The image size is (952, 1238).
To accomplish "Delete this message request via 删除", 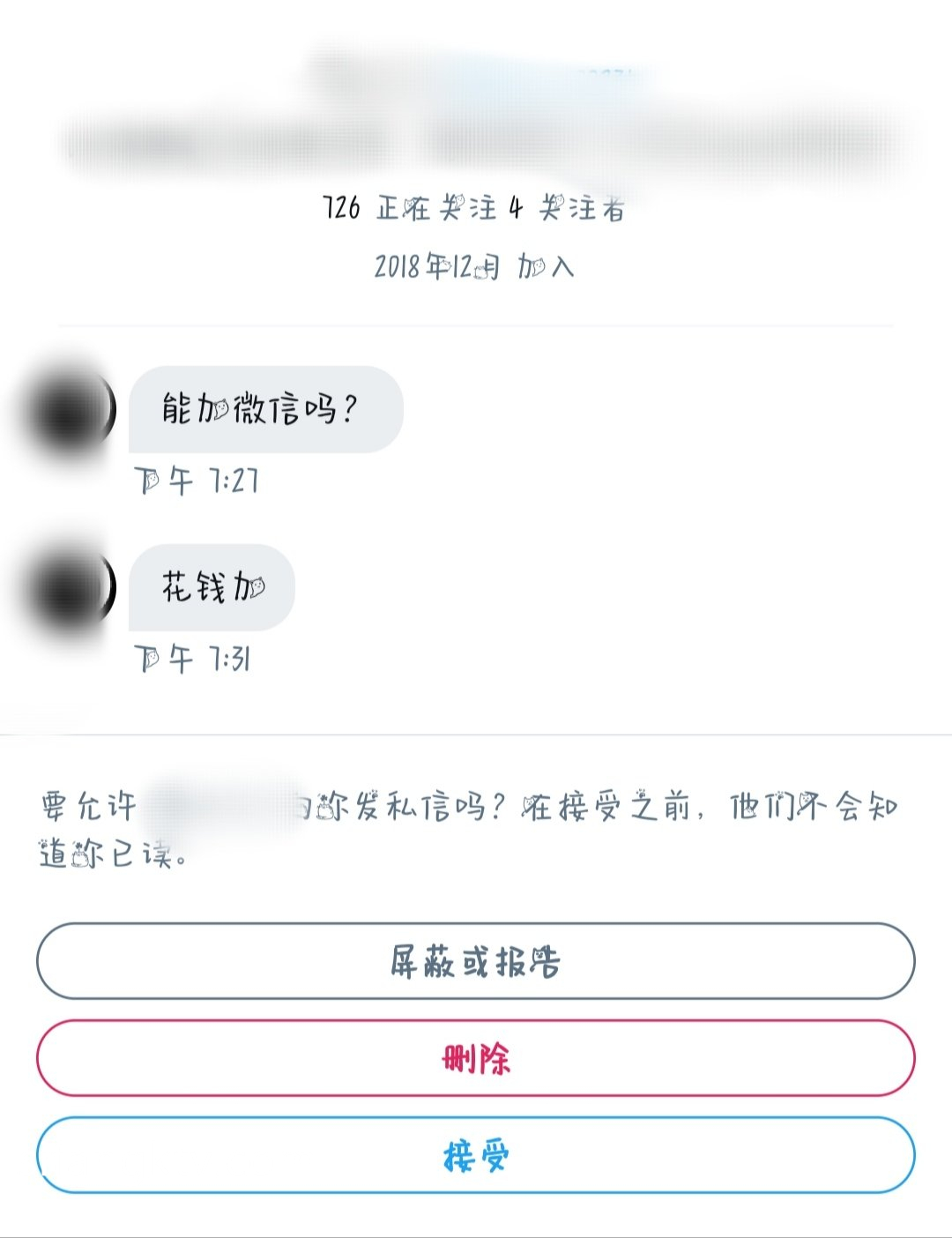I will click(475, 1058).
